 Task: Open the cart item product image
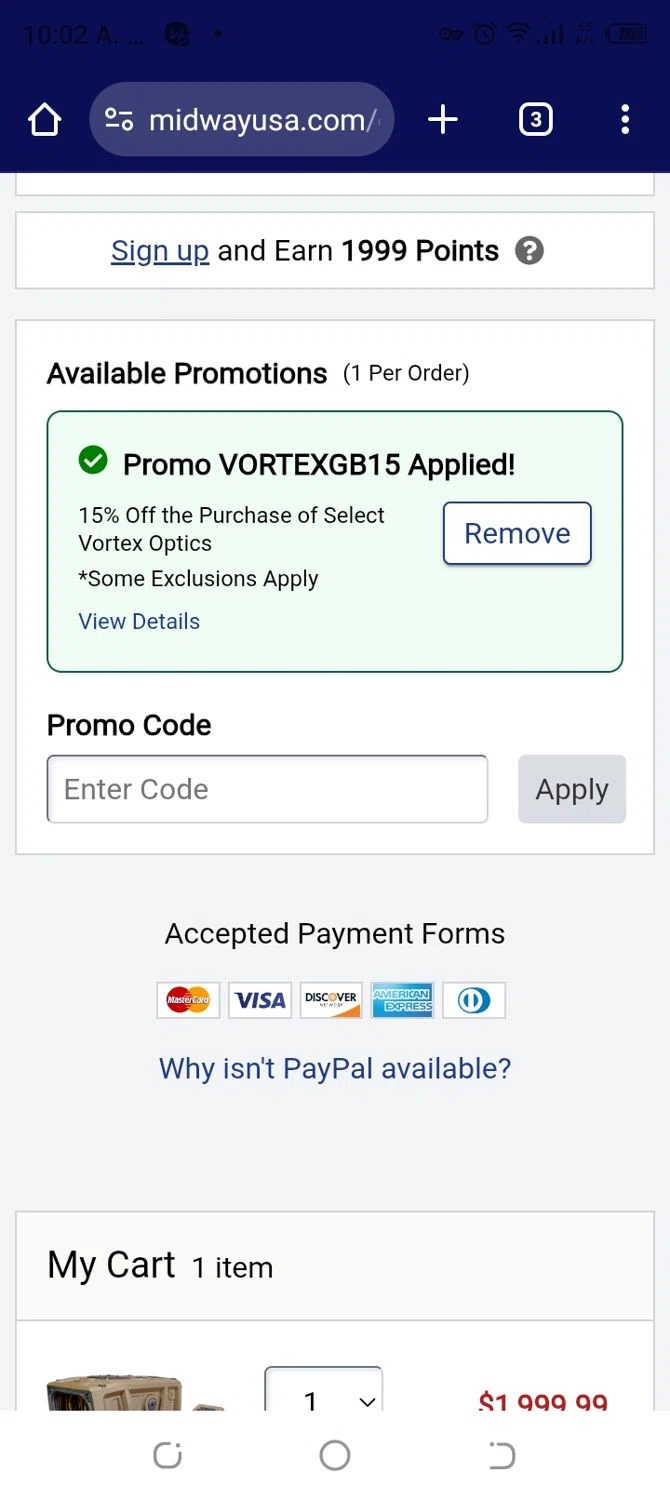tap(115, 1393)
